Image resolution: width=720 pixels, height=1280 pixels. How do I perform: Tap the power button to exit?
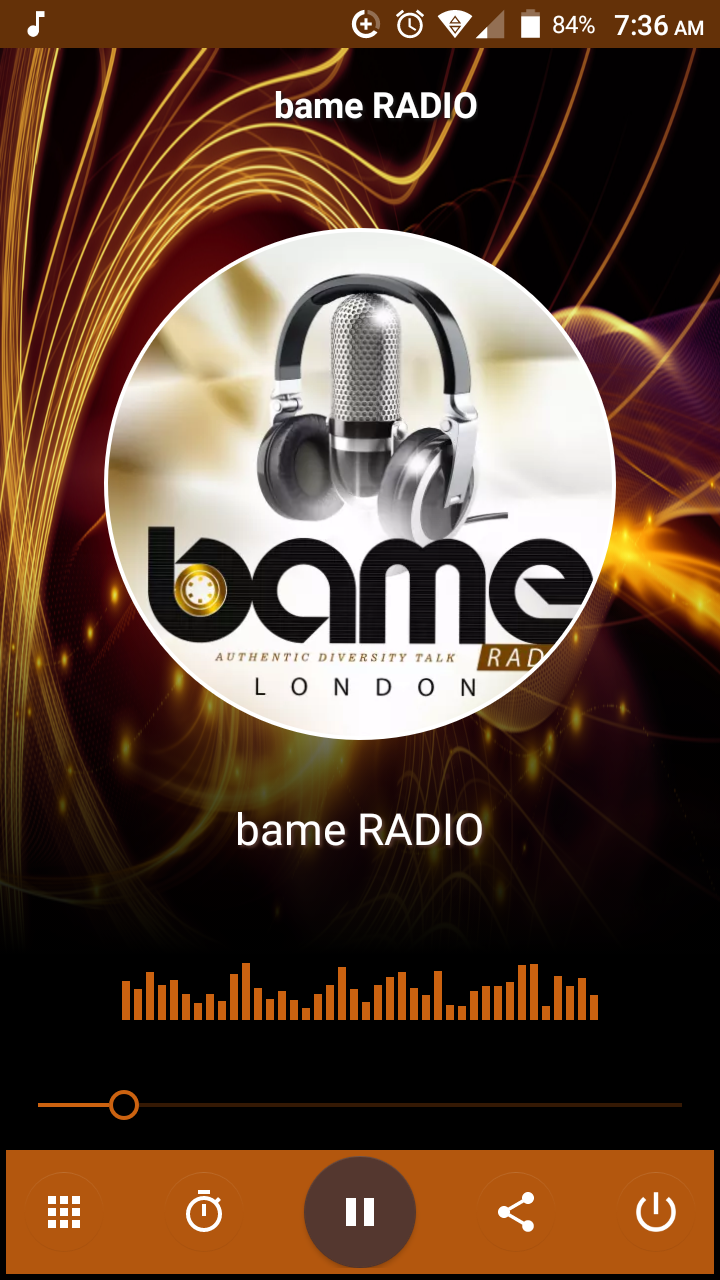coord(656,1212)
